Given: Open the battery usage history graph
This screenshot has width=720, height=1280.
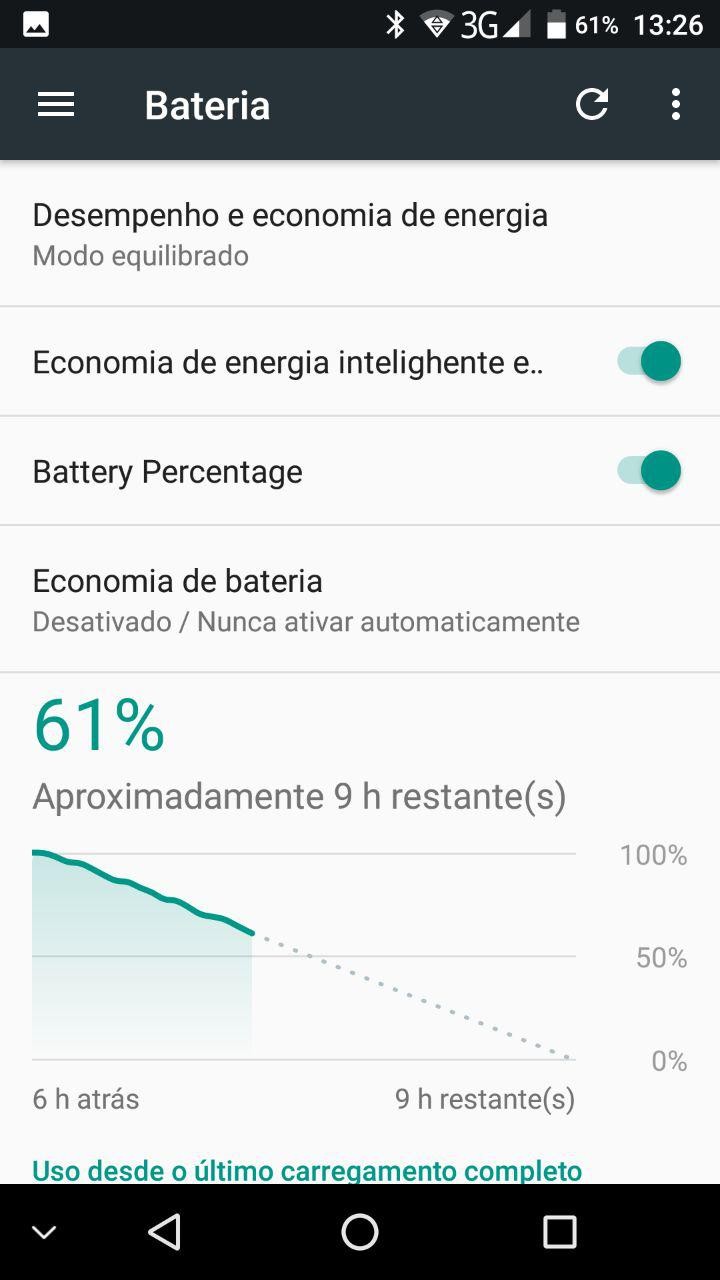Looking at the screenshot, I should click(304, 955).
